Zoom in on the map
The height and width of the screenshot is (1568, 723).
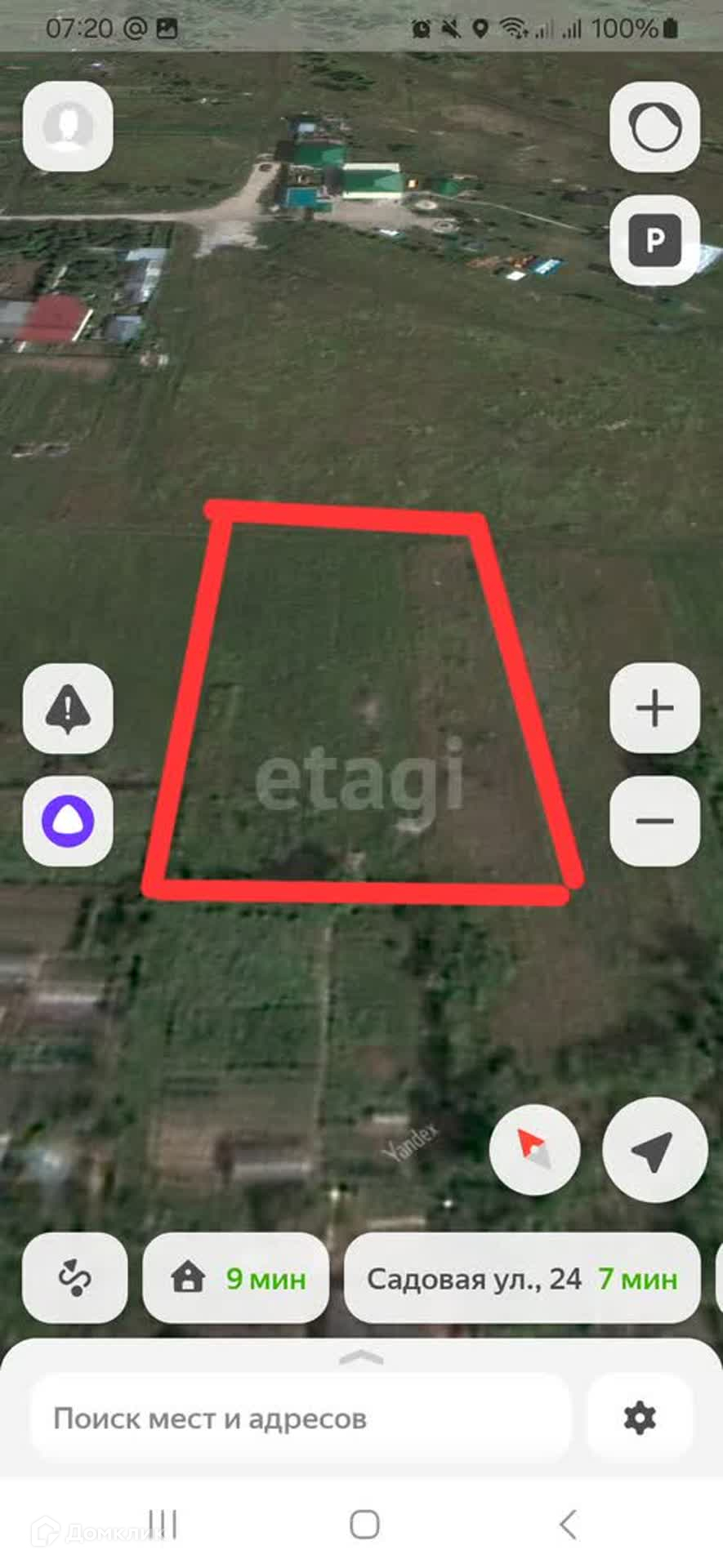(654, 708)
